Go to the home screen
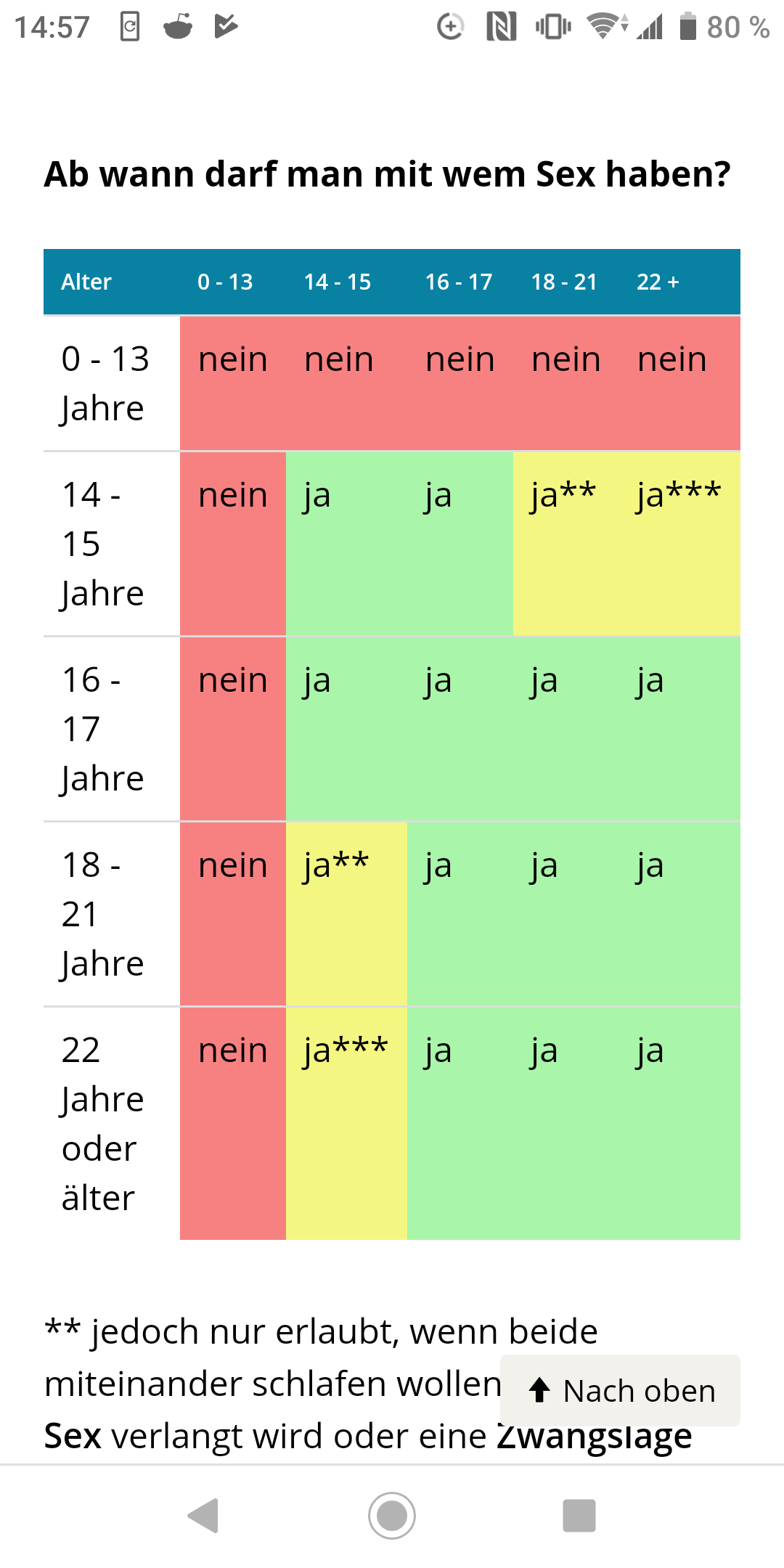Image resolution: width=784 pixels, height=1568 pixels. [392, 1516]
